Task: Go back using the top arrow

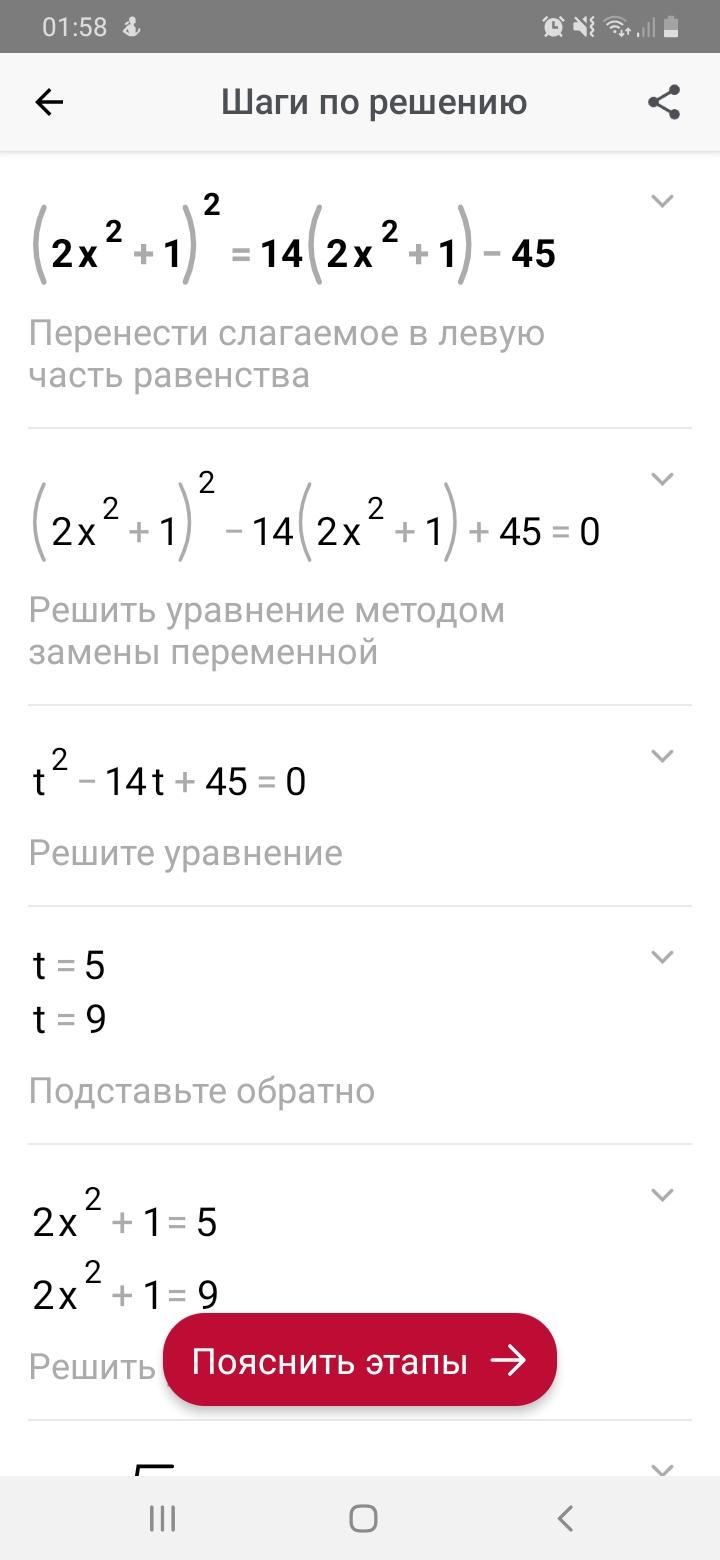Action: [49, 102]
